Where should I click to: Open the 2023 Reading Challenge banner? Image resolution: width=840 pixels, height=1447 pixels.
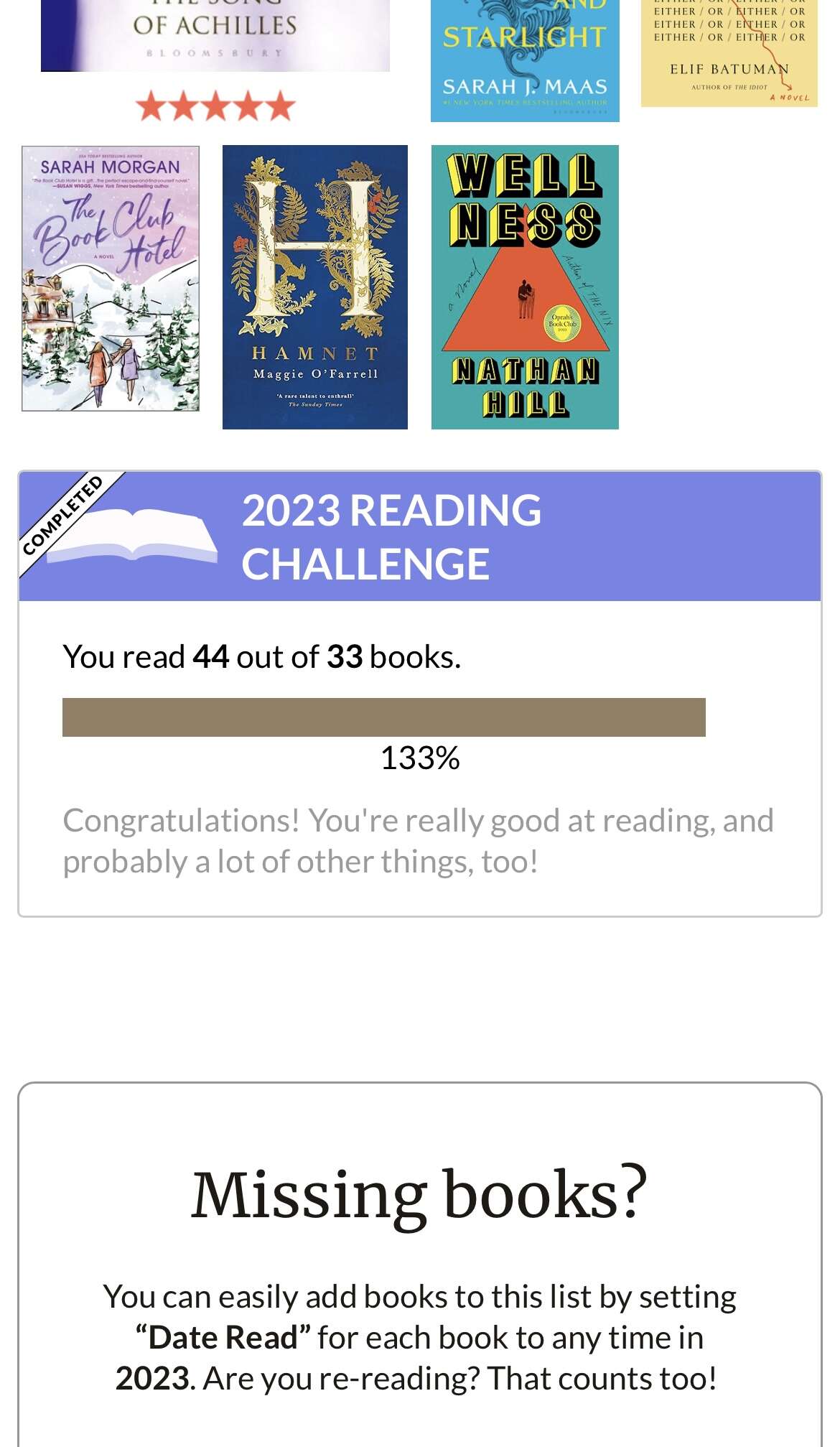click(420, 536)
